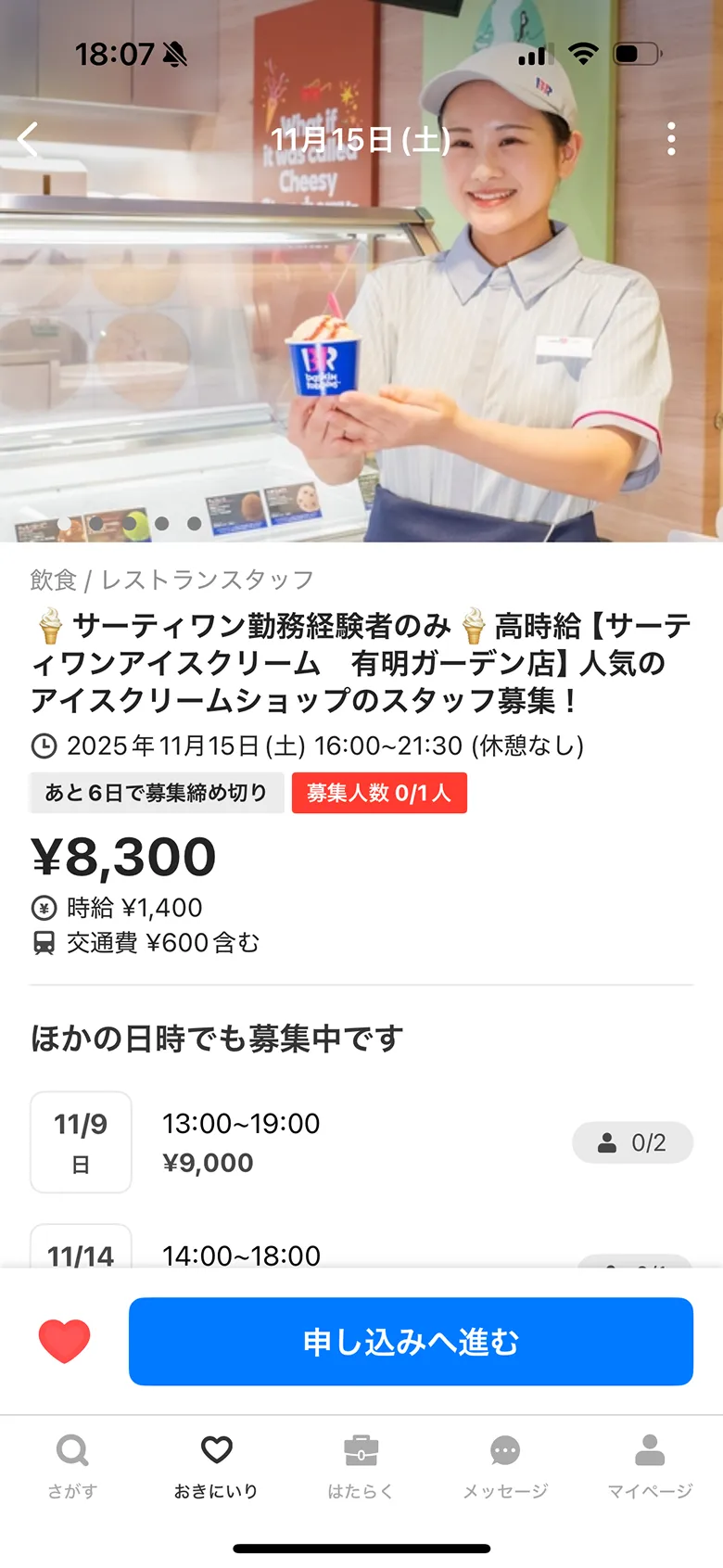Image resolution: width=723 pixels, height=1568 pixels.
Task: Tap the clock icon beside the shift date
Action: coord(44,745)
